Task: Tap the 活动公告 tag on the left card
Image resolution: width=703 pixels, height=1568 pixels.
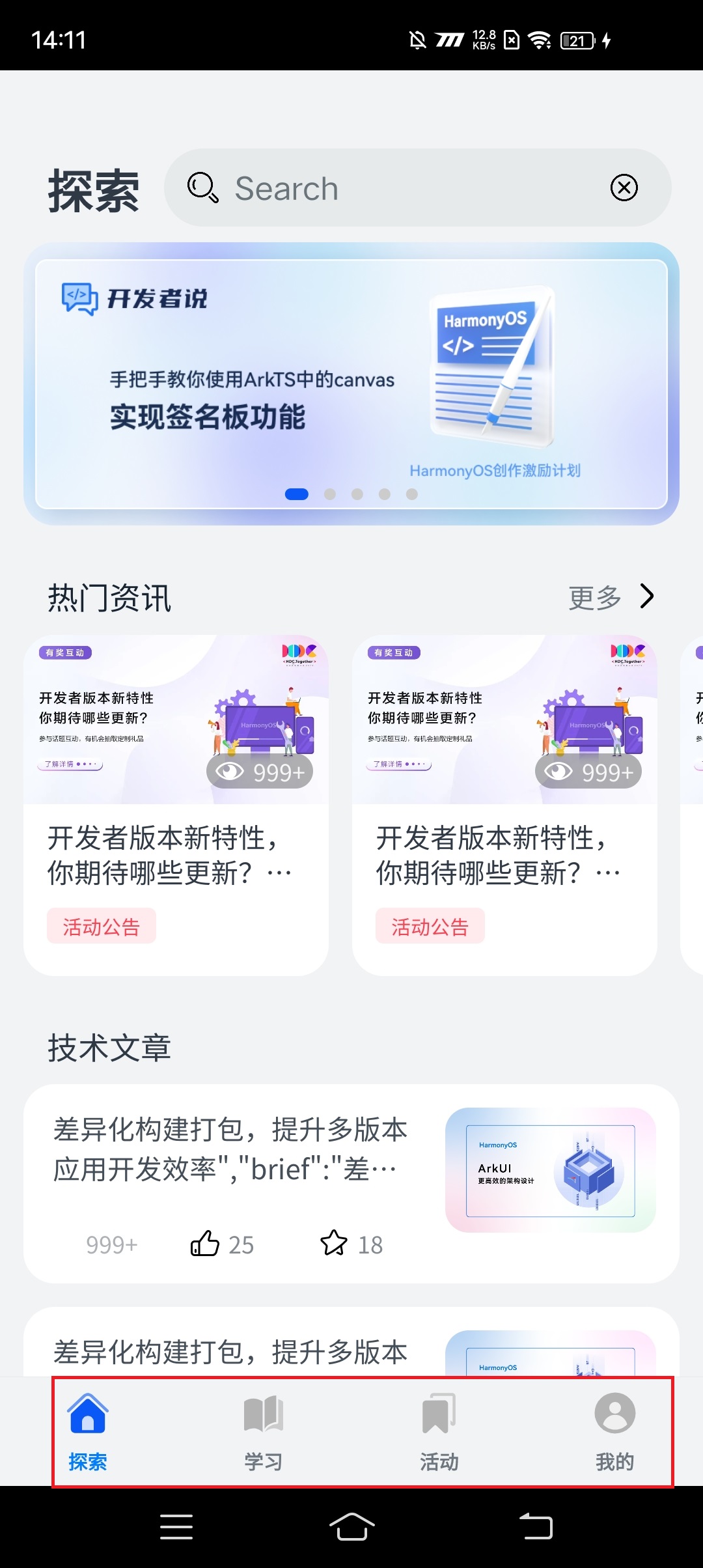Action: pos(102,925)
